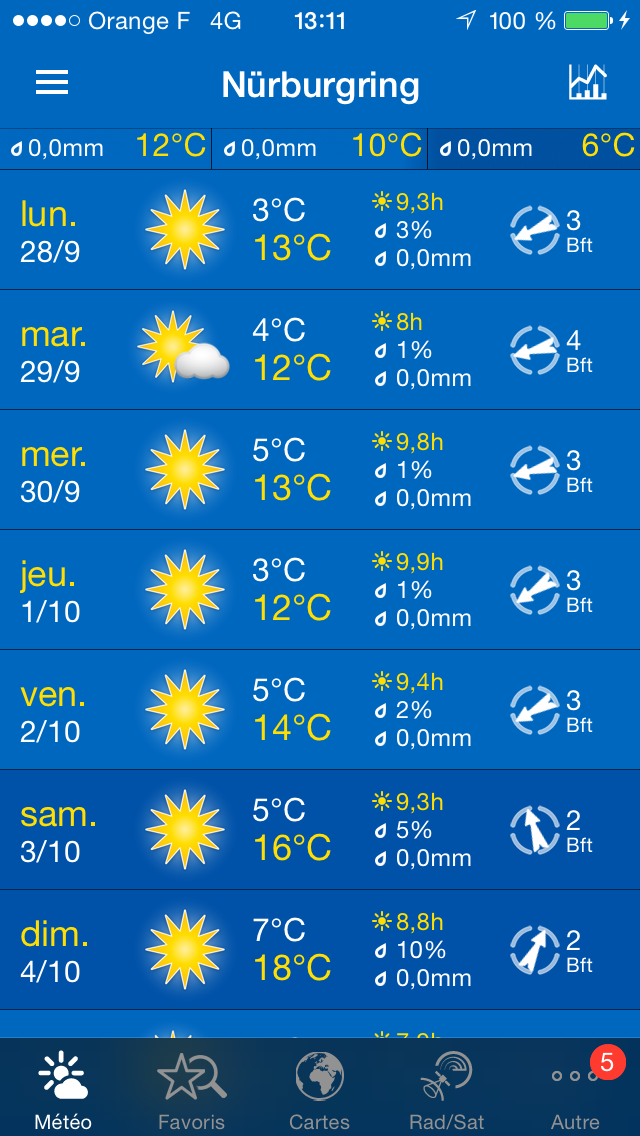Switch to the Cartes tab
Screen dimensions: 640x1136
pyautogui.click(x=320, y=1090)
